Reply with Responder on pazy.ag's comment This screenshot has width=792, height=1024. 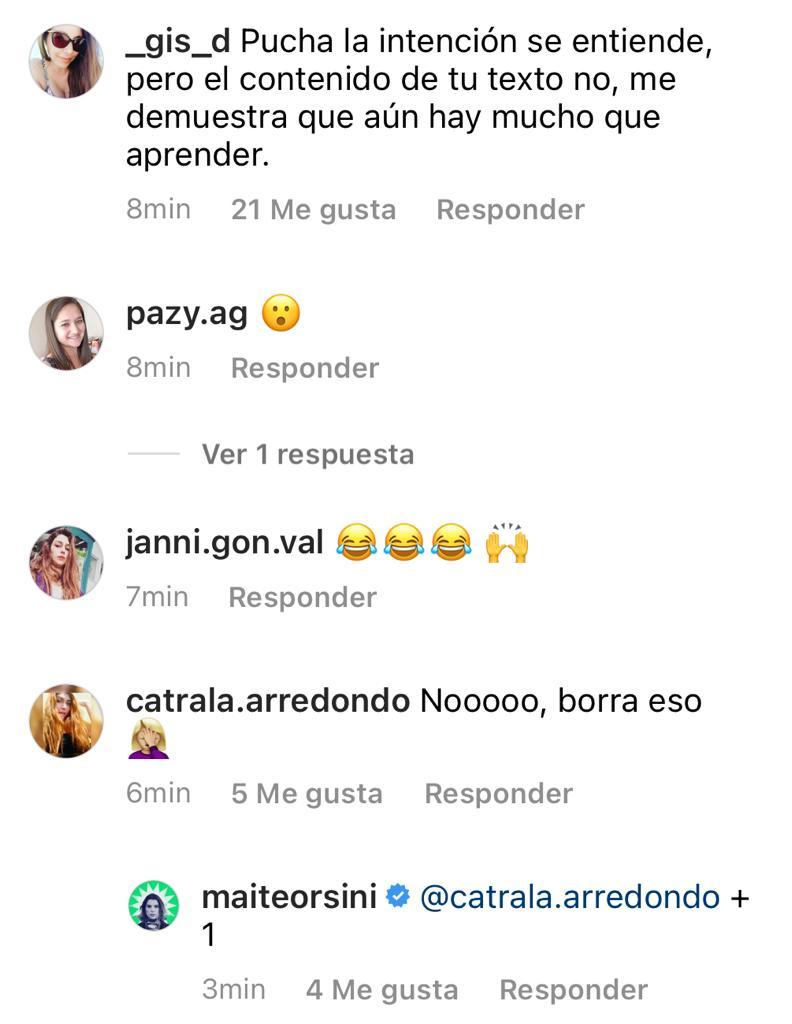pos(304,368)
